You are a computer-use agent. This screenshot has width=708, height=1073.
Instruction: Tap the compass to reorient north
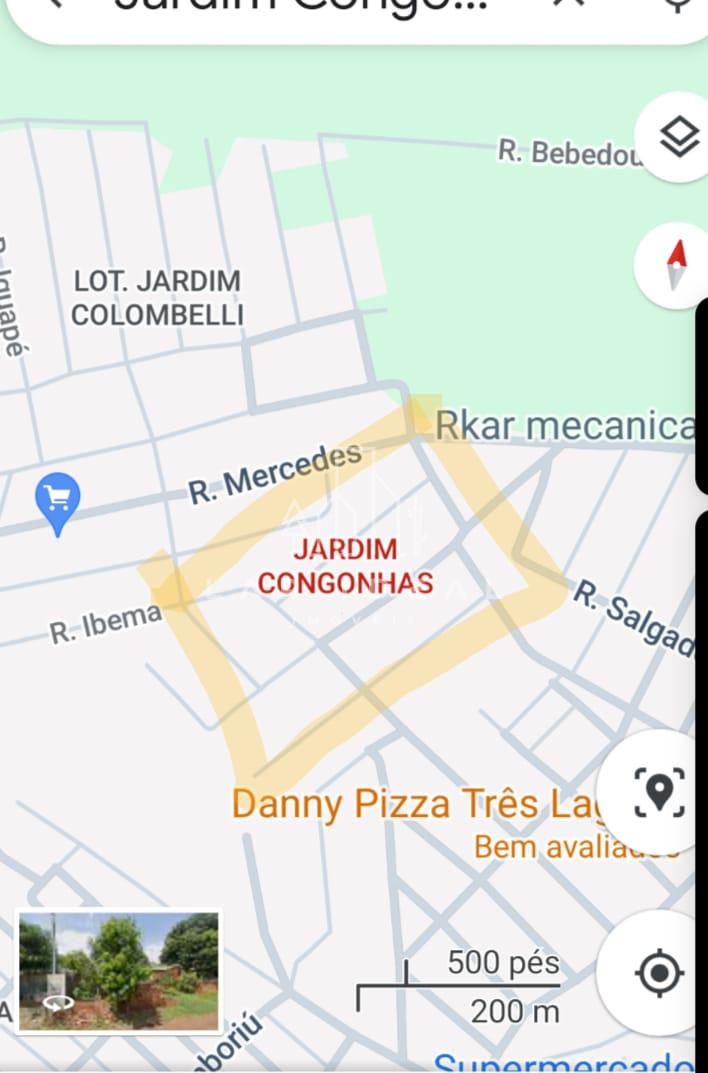click(677, 265)
